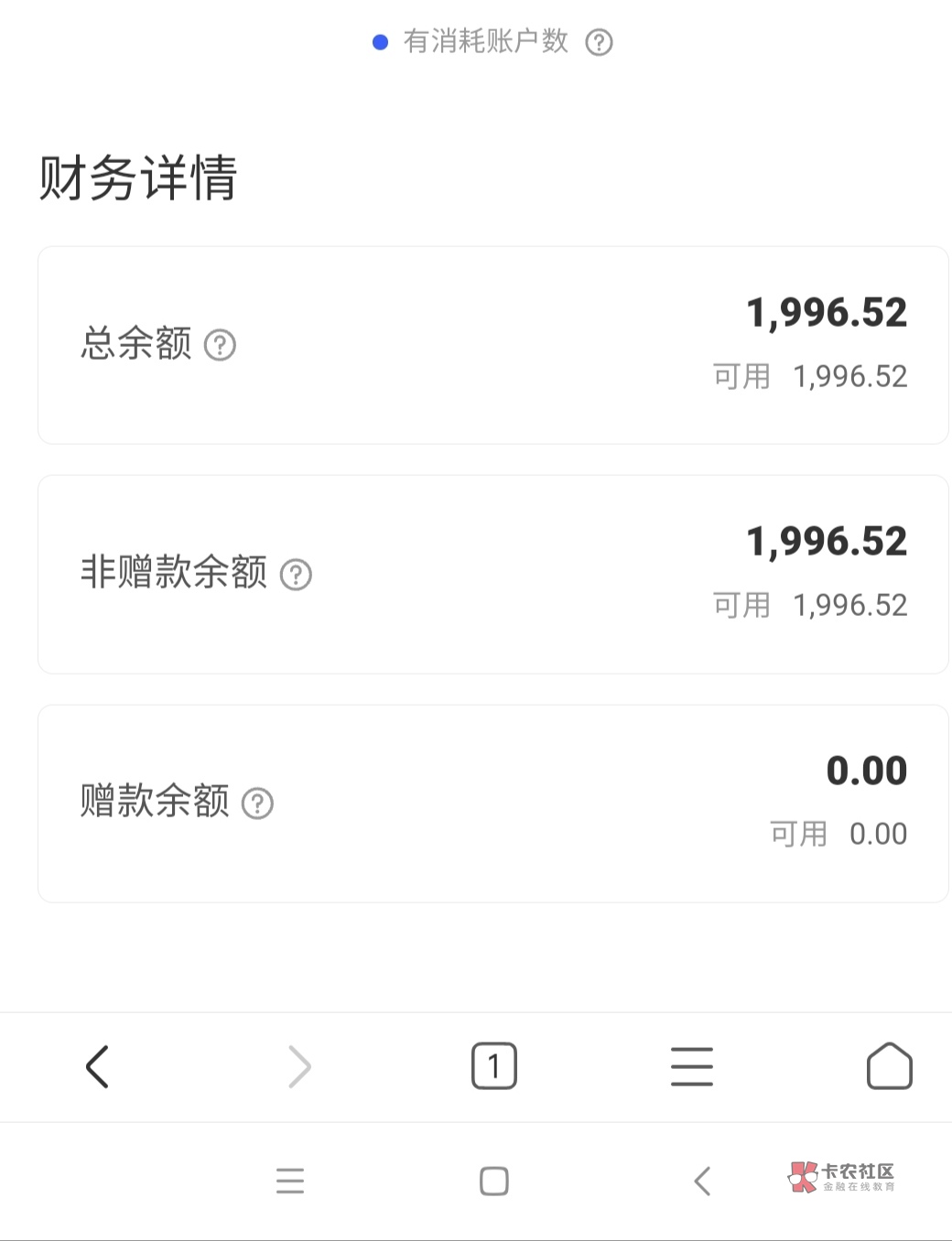This screenshot has width=952, height=1241.
Task: Open the browser menu
Action: (692, 1066)
